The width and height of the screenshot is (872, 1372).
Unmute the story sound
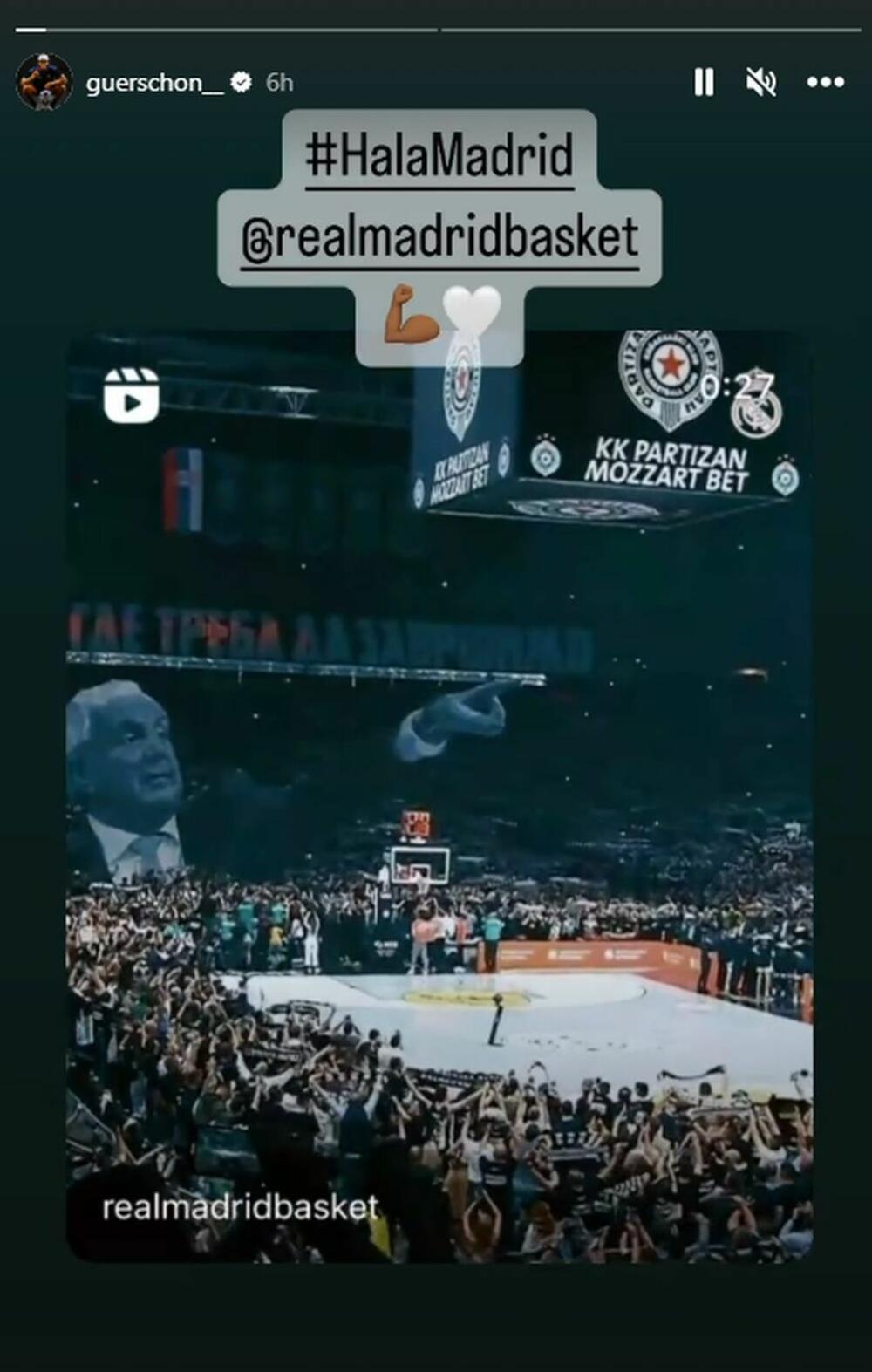tap(761, 83)
